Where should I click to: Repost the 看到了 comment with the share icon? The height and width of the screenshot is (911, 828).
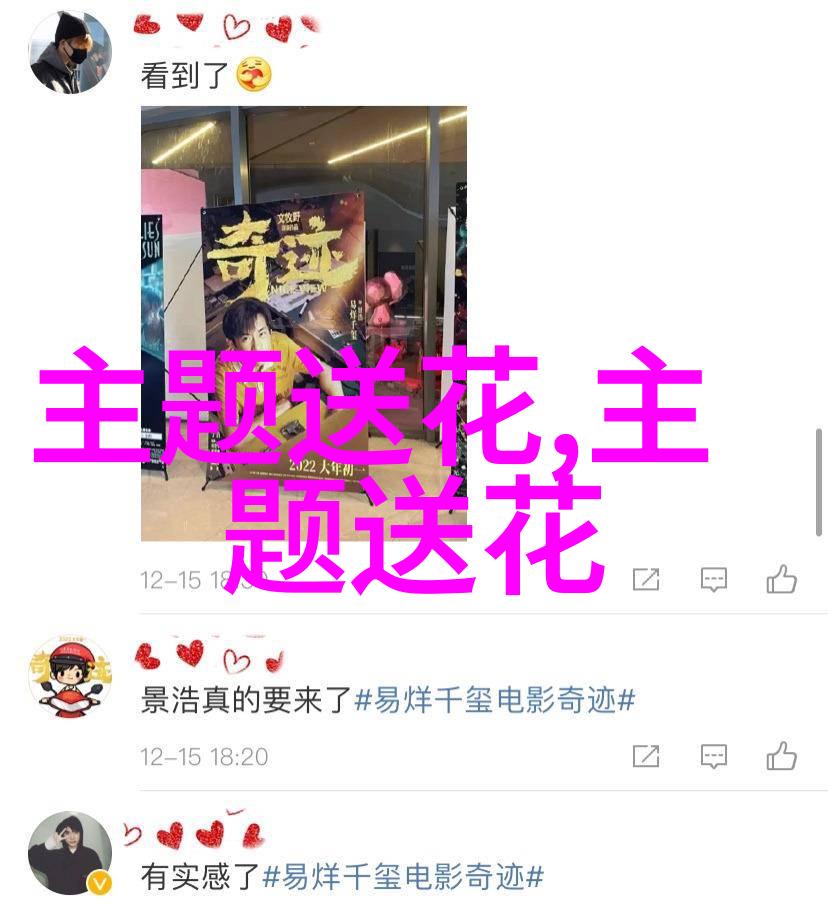coord(646,579)
